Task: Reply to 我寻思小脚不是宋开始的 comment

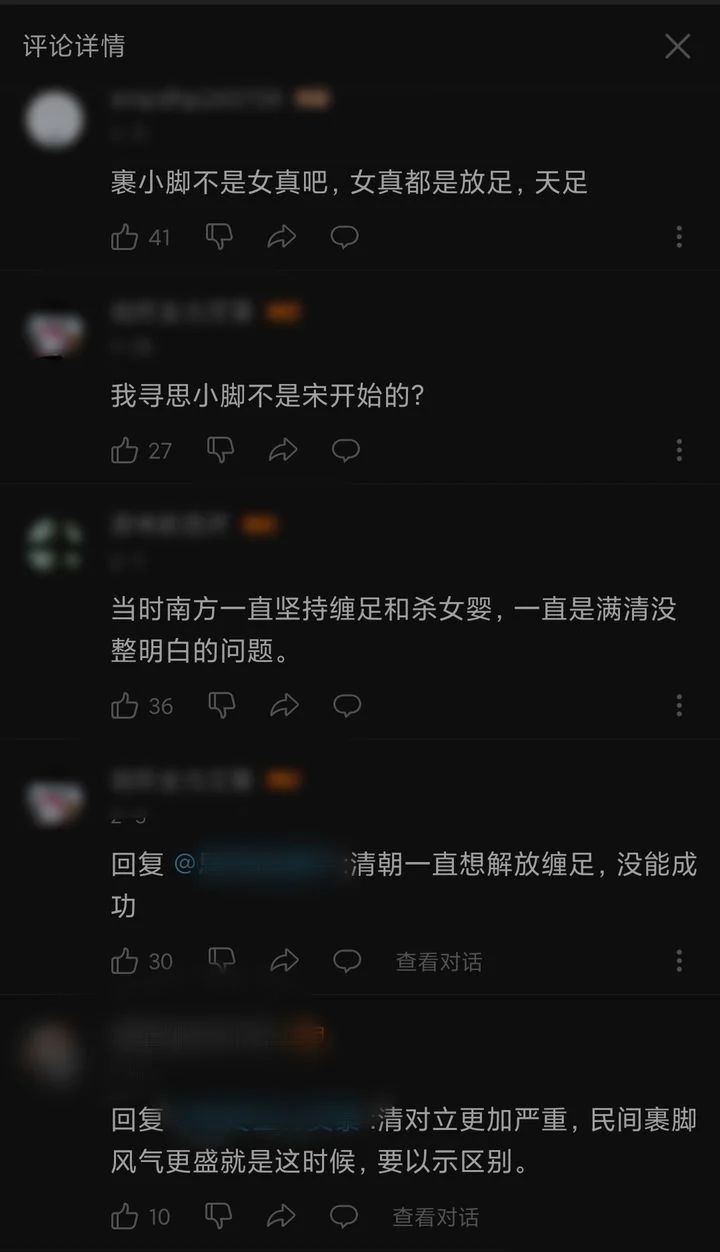Action: (345, 450)
